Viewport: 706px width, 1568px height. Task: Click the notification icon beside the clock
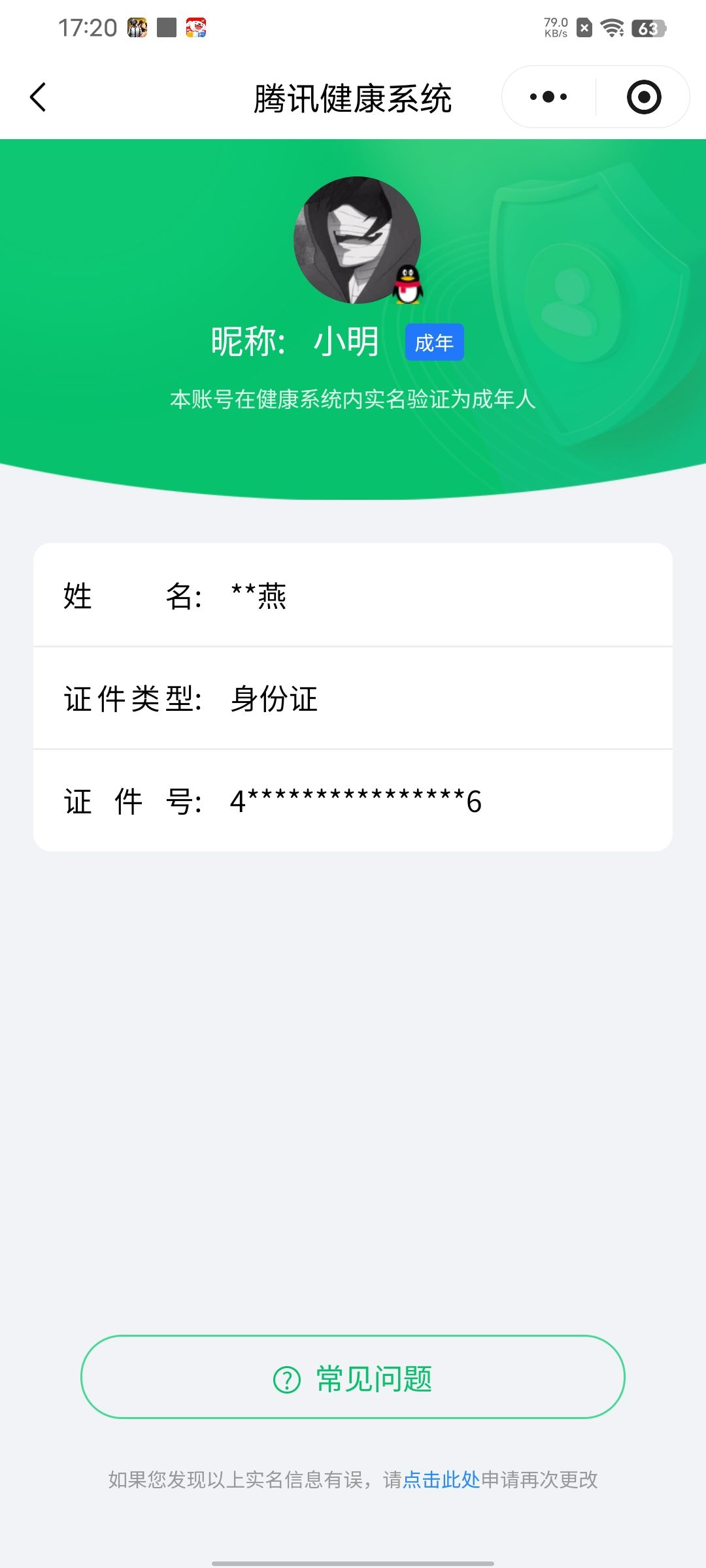(x=137, y=28)
